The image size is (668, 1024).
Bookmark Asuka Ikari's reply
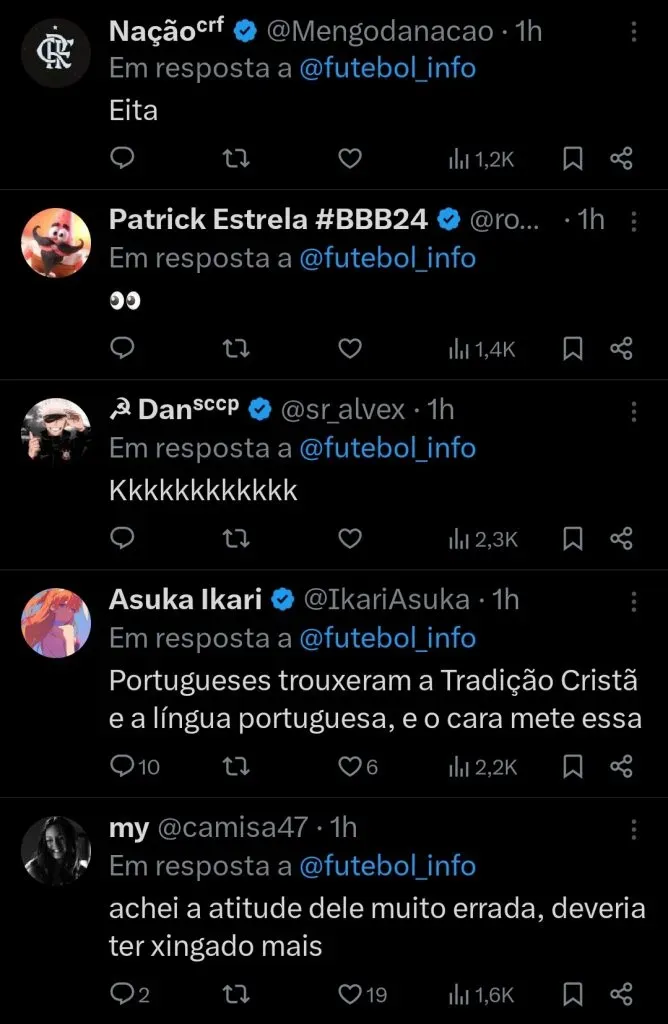(x=573, y=767)
